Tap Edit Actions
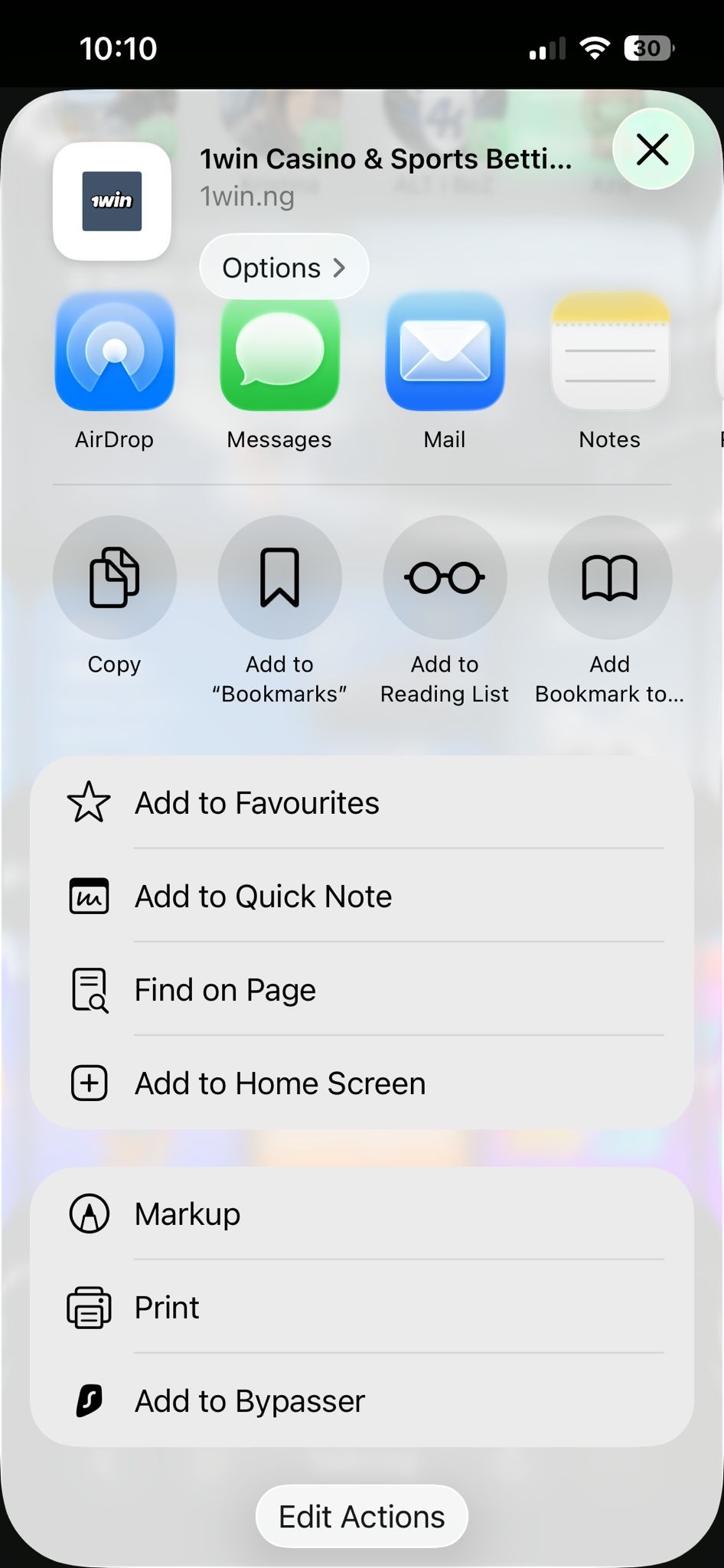Image resolution: width=724 pixels, height=1568 pixels. pyautogui.click(x=360, y=1516)
